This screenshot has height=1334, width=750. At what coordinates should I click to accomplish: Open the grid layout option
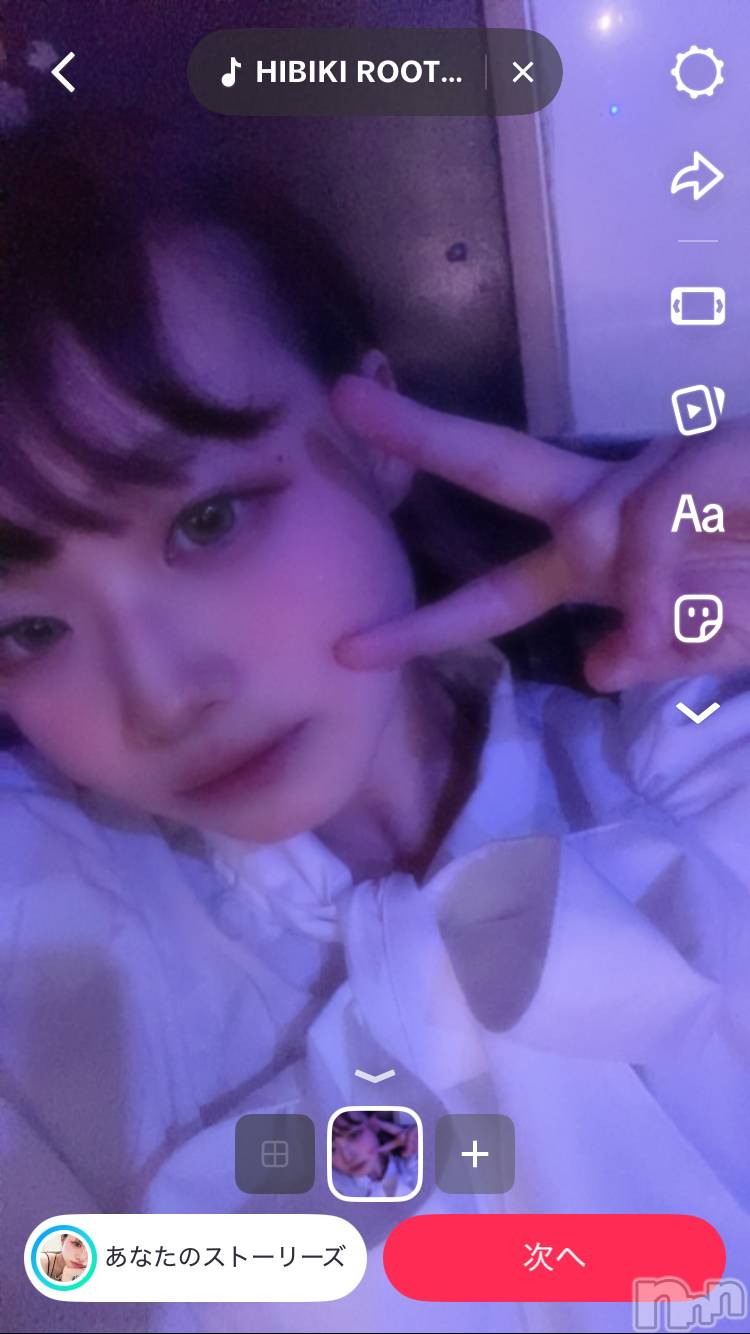click(275, 1154)
